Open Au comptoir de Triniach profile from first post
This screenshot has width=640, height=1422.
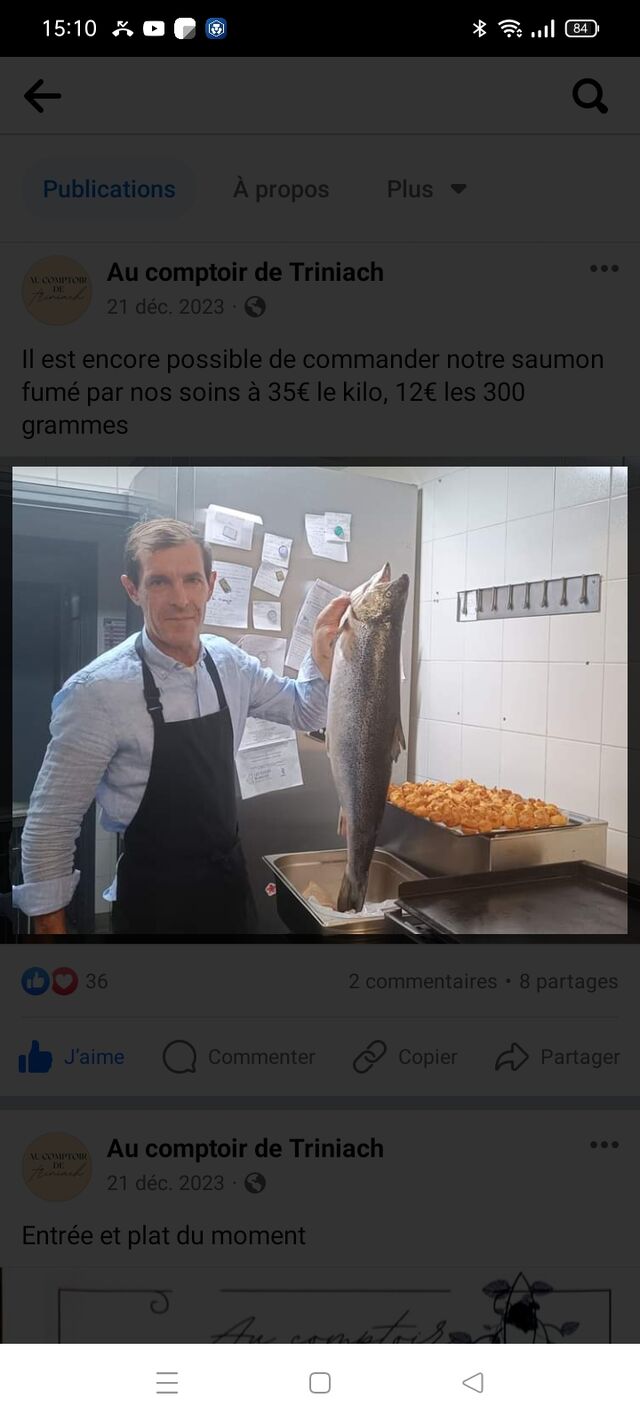(x=245, y=272)
